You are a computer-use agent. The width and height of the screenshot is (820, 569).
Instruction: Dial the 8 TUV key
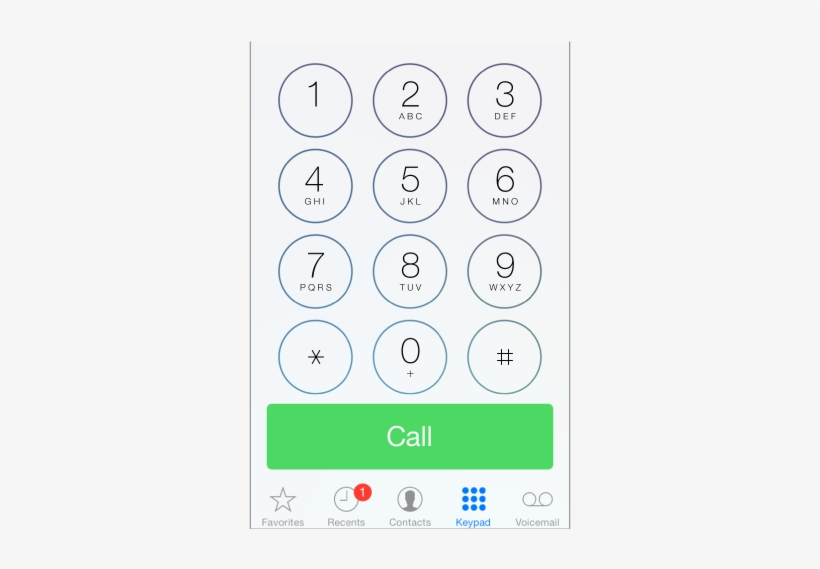coord(410,271)
